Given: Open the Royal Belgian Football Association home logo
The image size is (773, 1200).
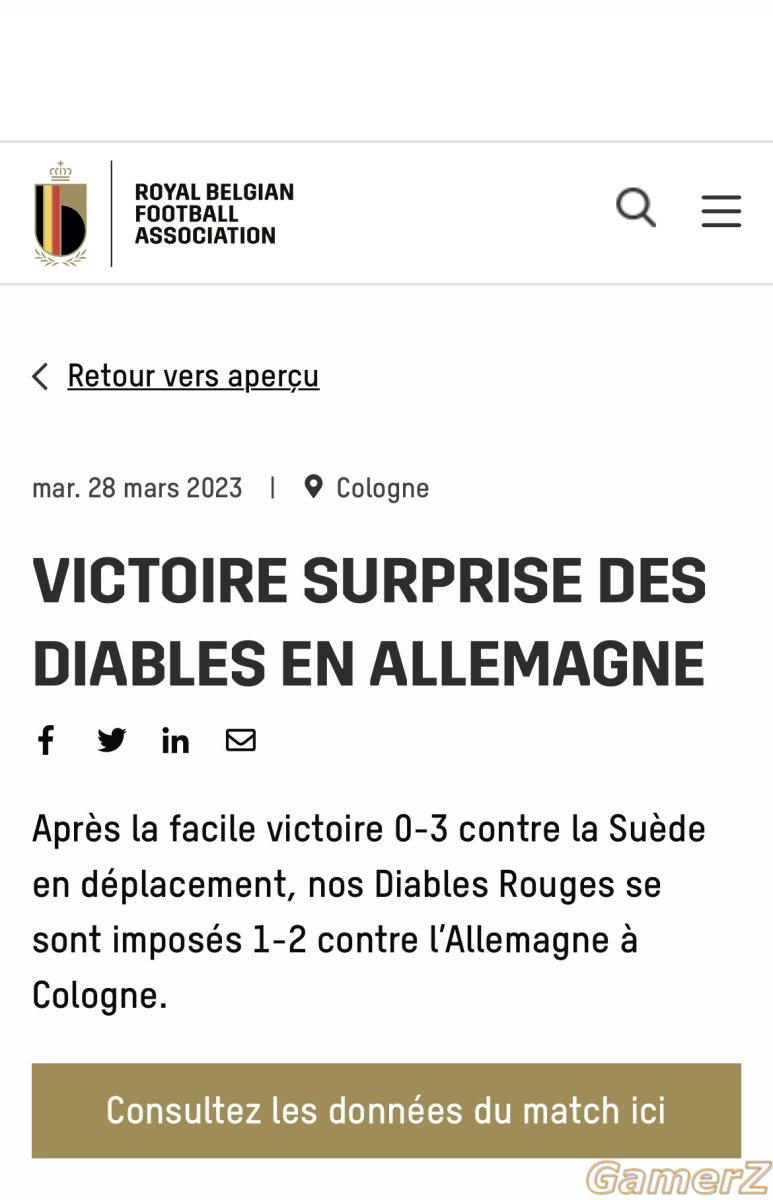Looking at the screenshot, I should (164, 213).
